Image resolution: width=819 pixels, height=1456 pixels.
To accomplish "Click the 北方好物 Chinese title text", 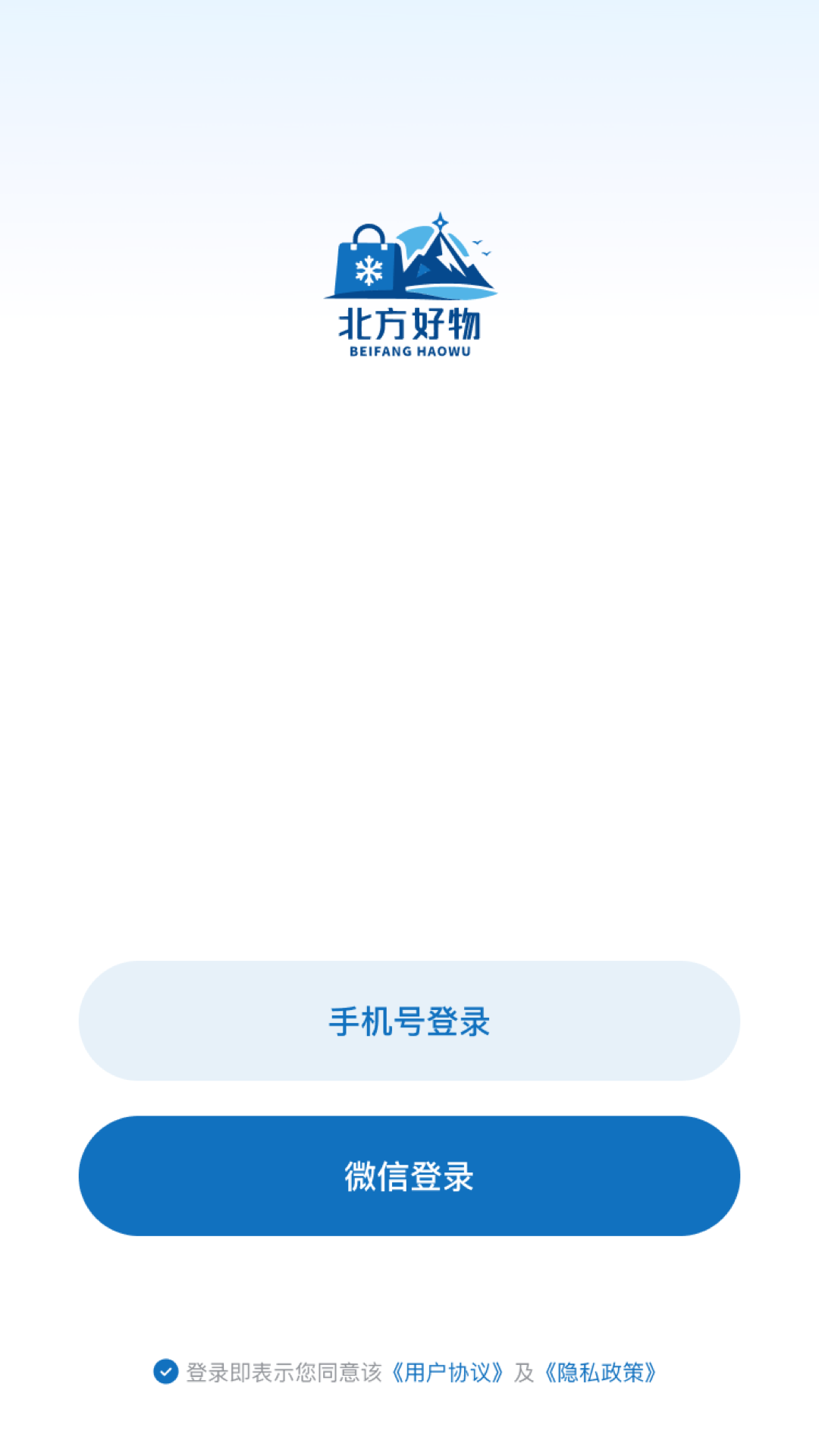I will (x=409, y=325).
